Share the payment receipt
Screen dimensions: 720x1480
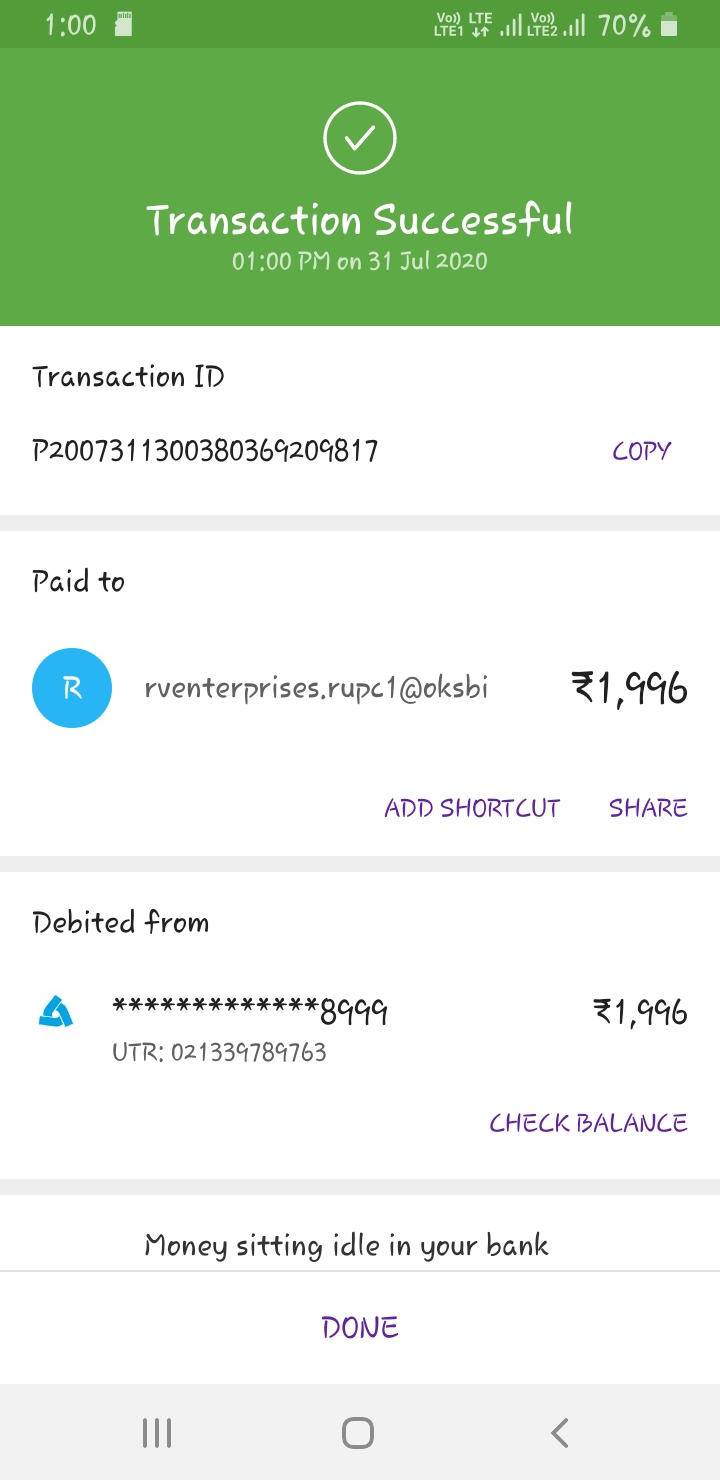(x=648, y=808)
